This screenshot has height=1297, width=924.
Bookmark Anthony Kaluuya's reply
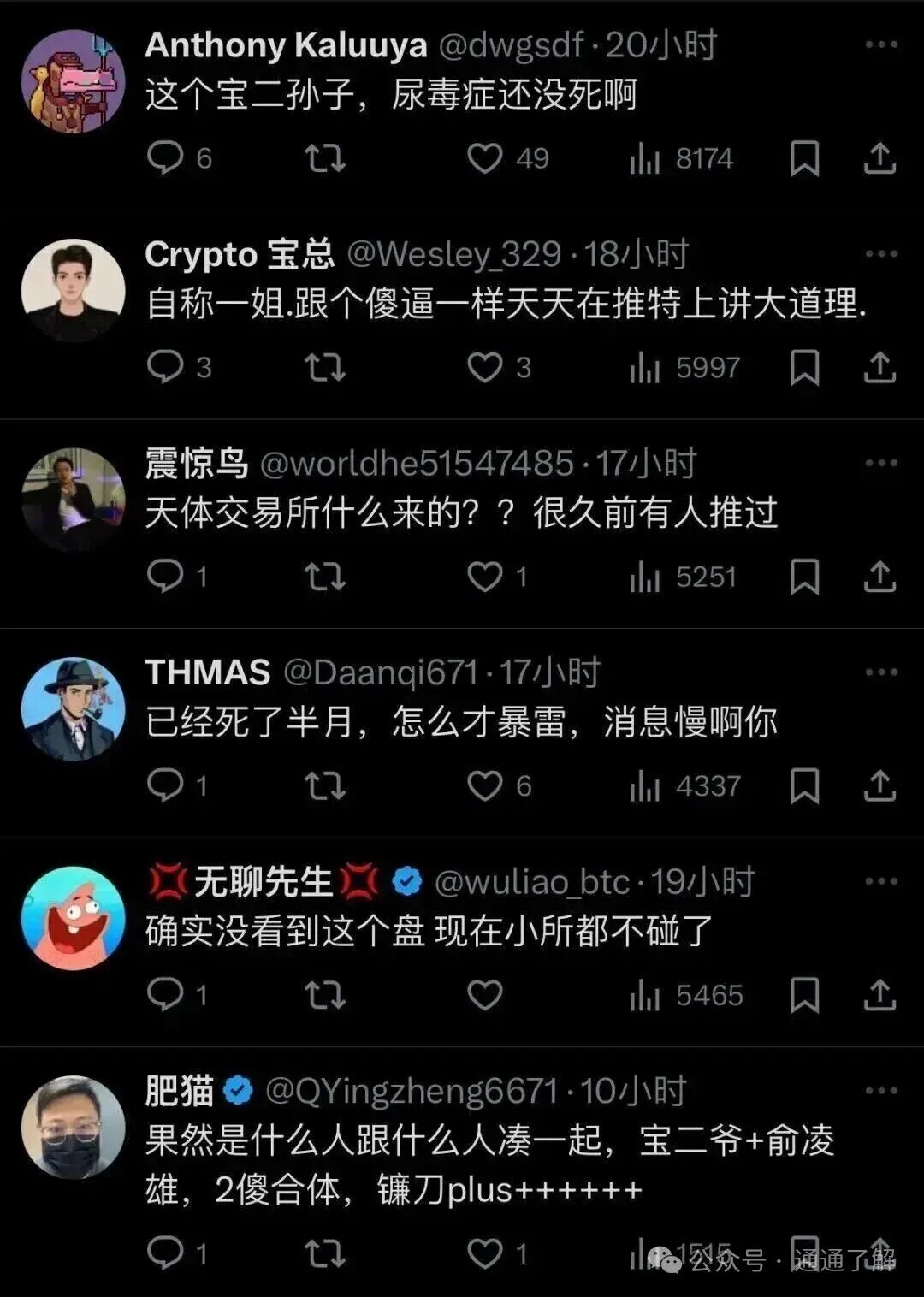coord(804,158)
